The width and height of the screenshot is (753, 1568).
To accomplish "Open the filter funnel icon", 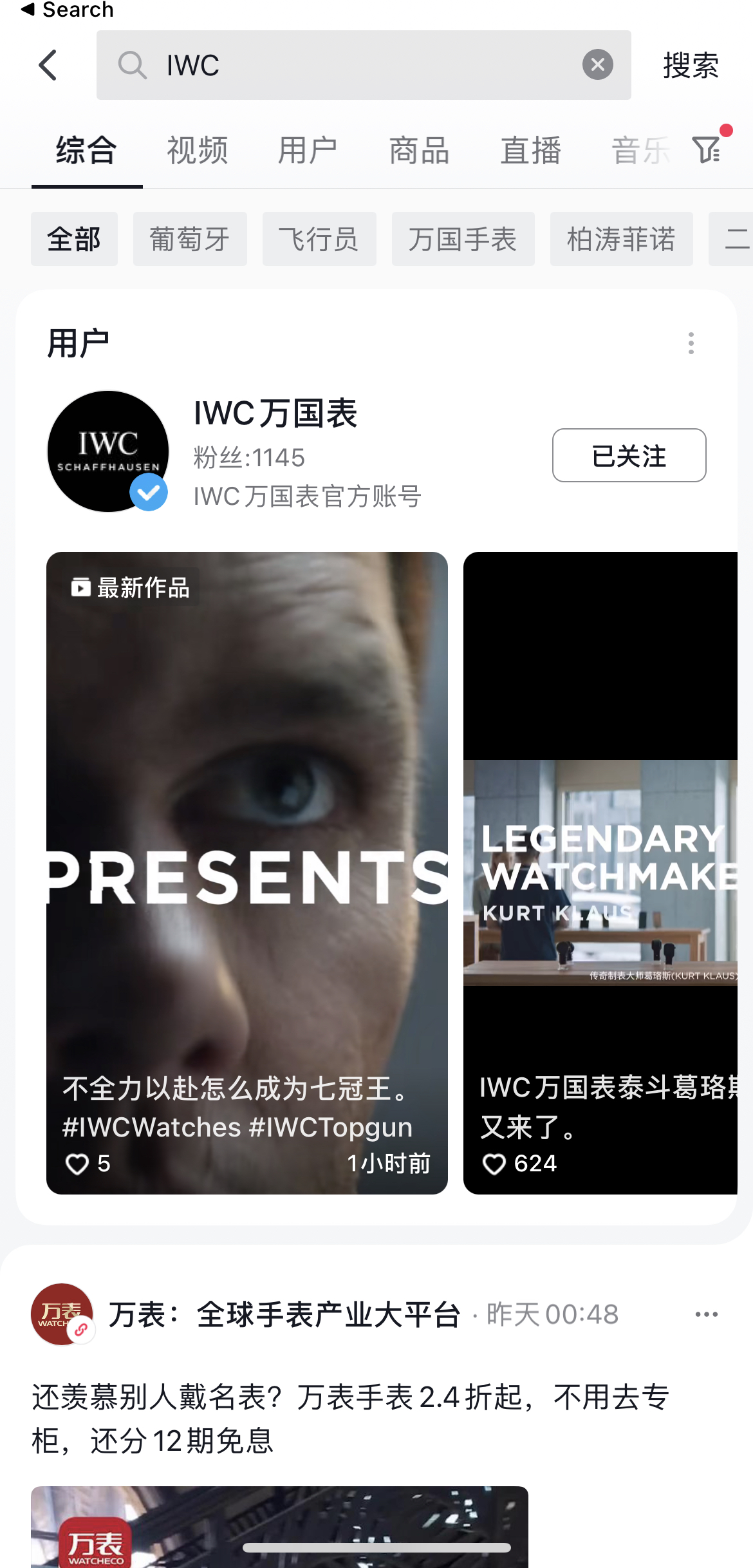I will coord(707,149).
